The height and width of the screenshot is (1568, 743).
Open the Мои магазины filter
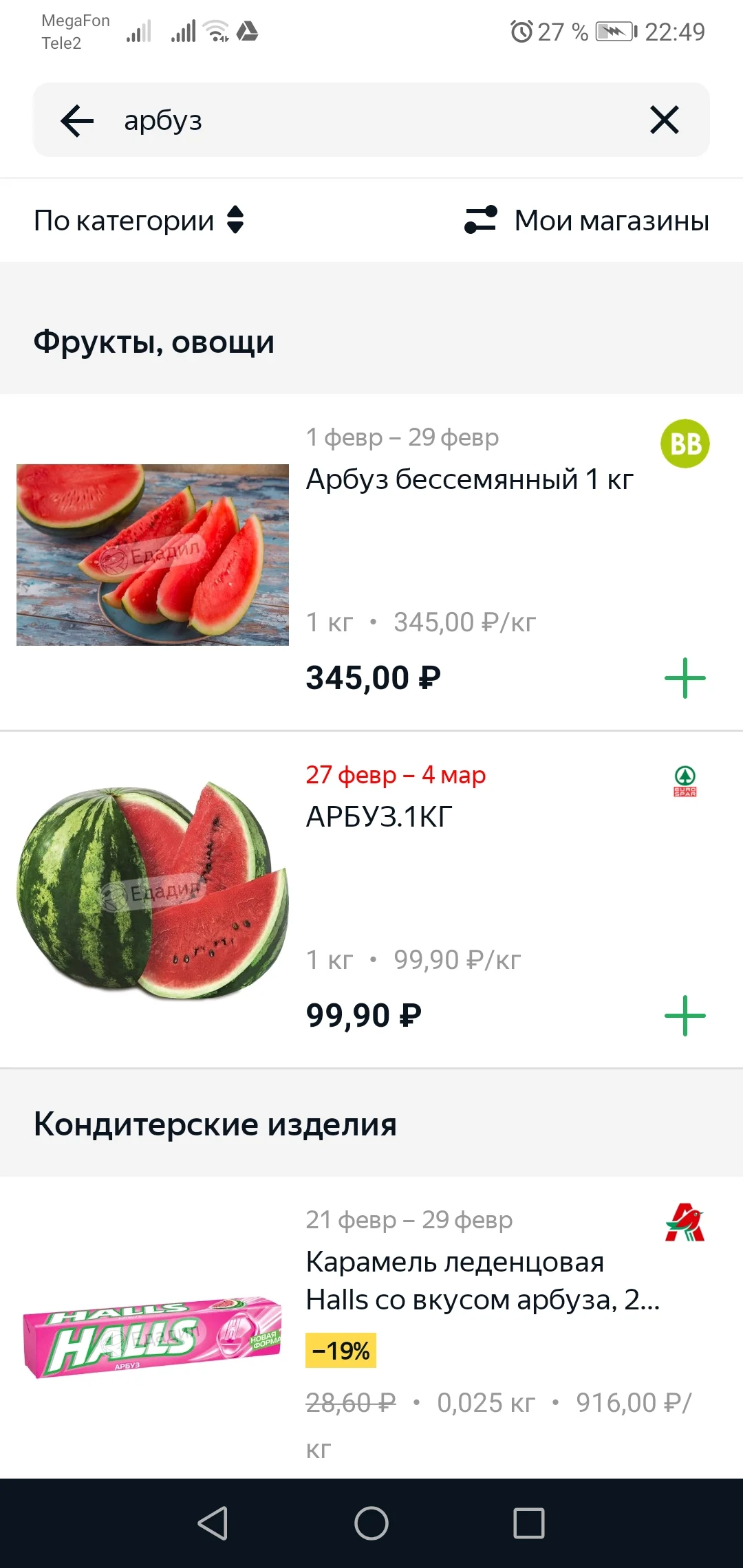tap(587, 221)
